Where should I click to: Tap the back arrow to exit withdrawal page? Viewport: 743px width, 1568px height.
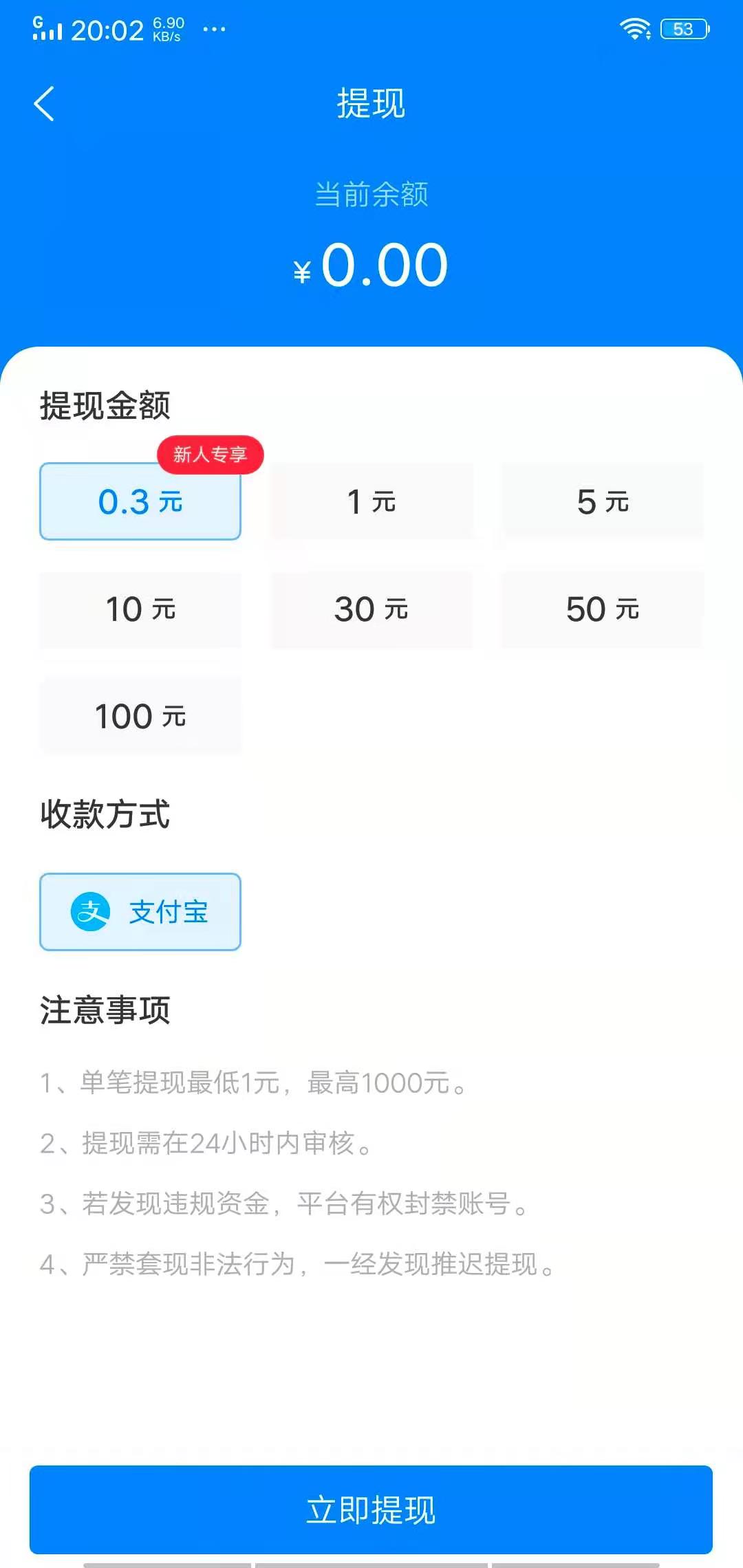pos(43,105)
